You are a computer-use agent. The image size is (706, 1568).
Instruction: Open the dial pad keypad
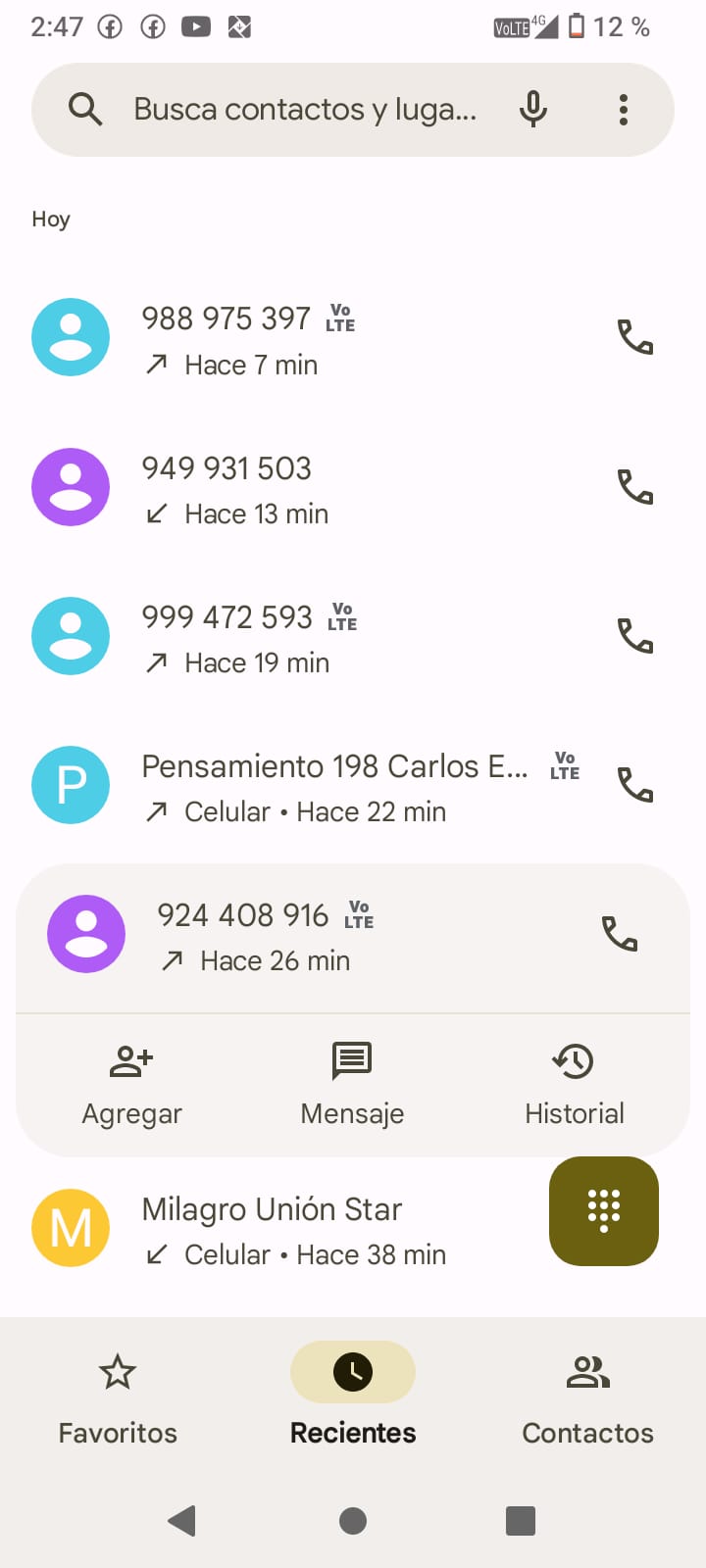point(603,1211)
